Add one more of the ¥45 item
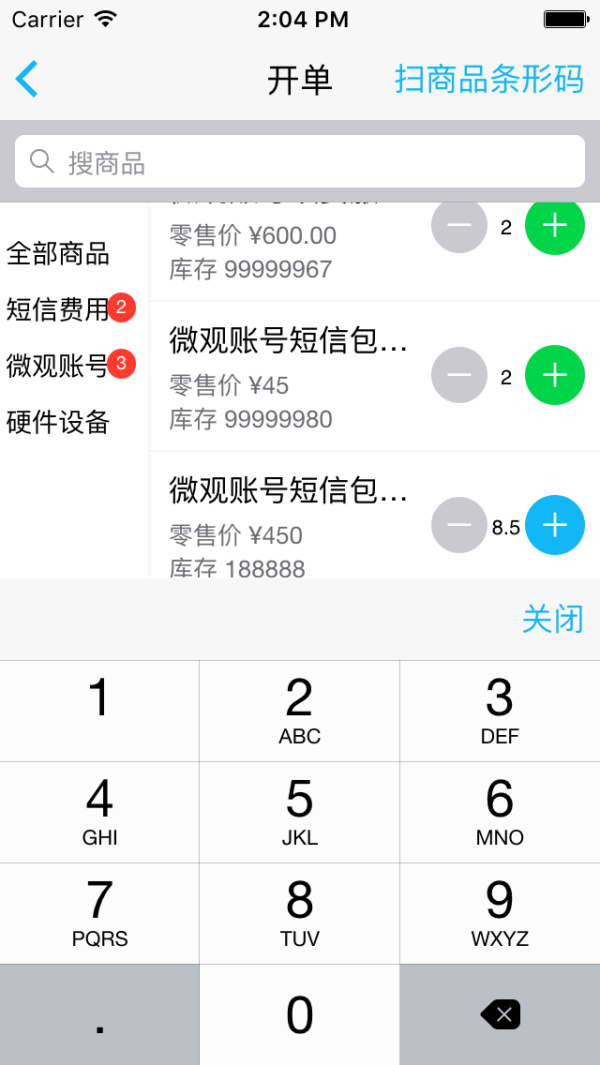This screenshot has height=1065, width=600. pyautogui.click(x=555, y=375)
